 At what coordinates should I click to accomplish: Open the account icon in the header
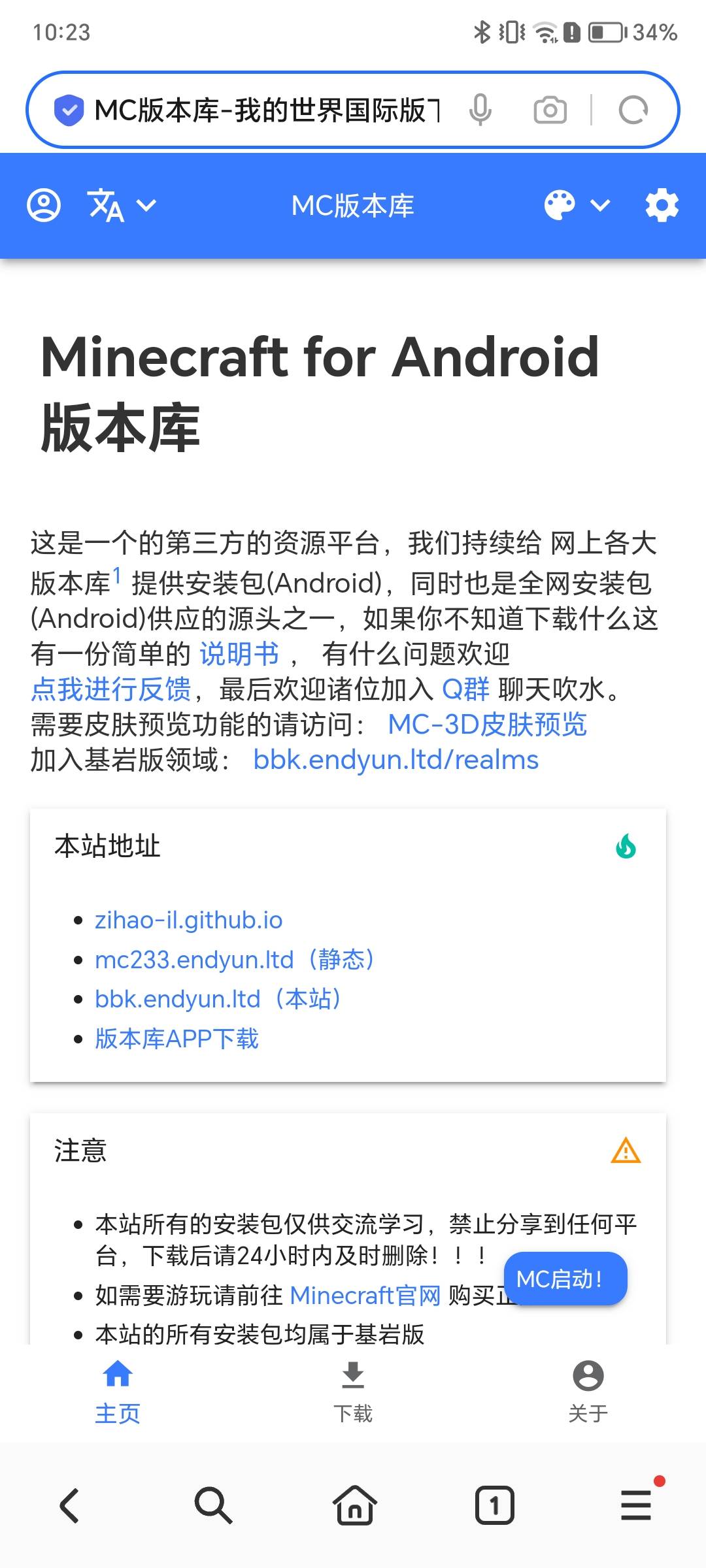pyautogui.click(x=44, y=206)
